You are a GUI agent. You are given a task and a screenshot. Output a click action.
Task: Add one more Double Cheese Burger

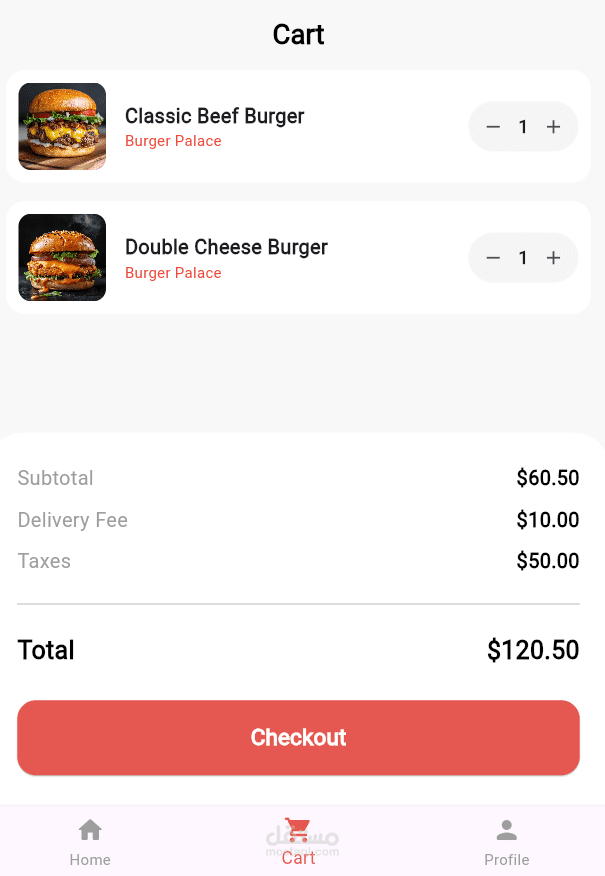(x=553, y=258)
